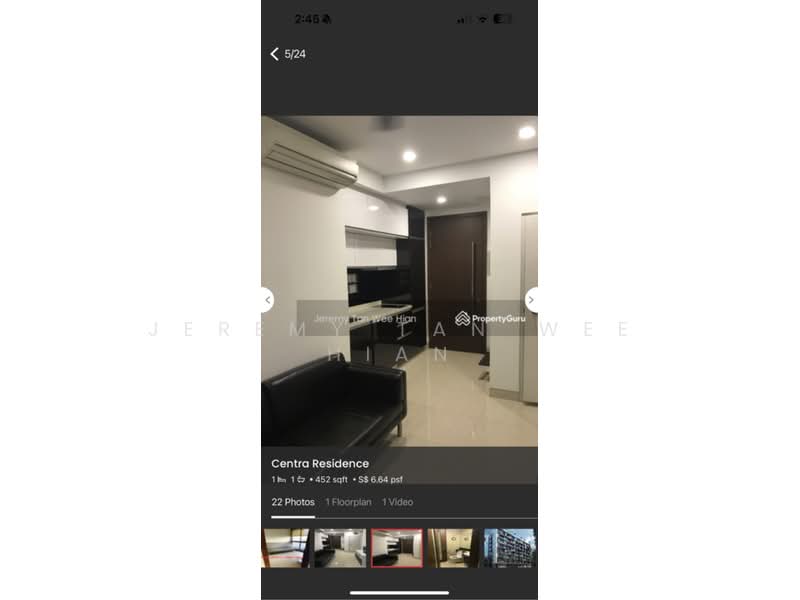Image resolution: width=800 pixels, height=600 pixels.
Task: Open the first thumbnail in the strip
Action: [x=286, y=548]
